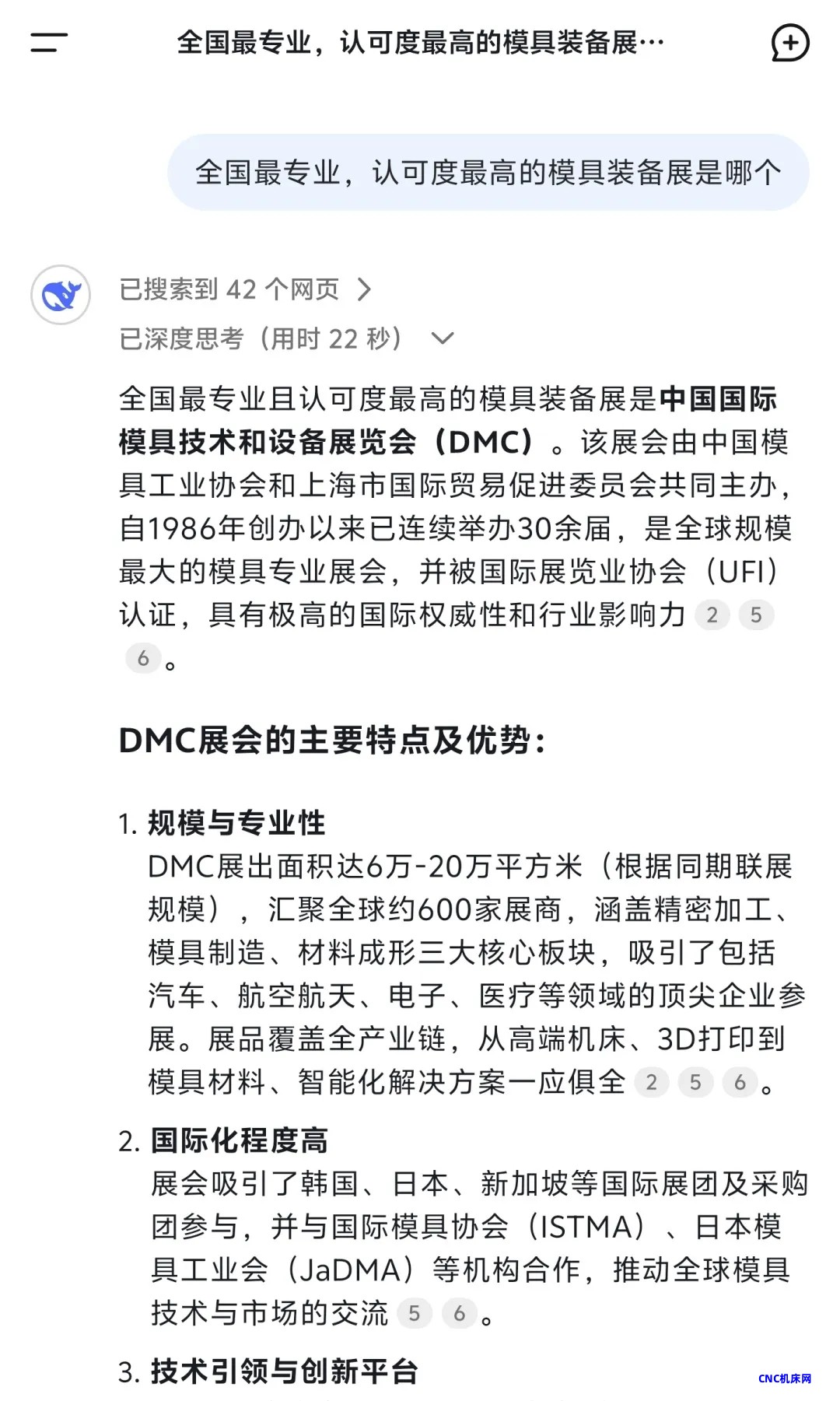Open citation 2 after 行业影响力
Image resolution: width=840 pixels, height=1401 pixels.
[x=712, y=615]
